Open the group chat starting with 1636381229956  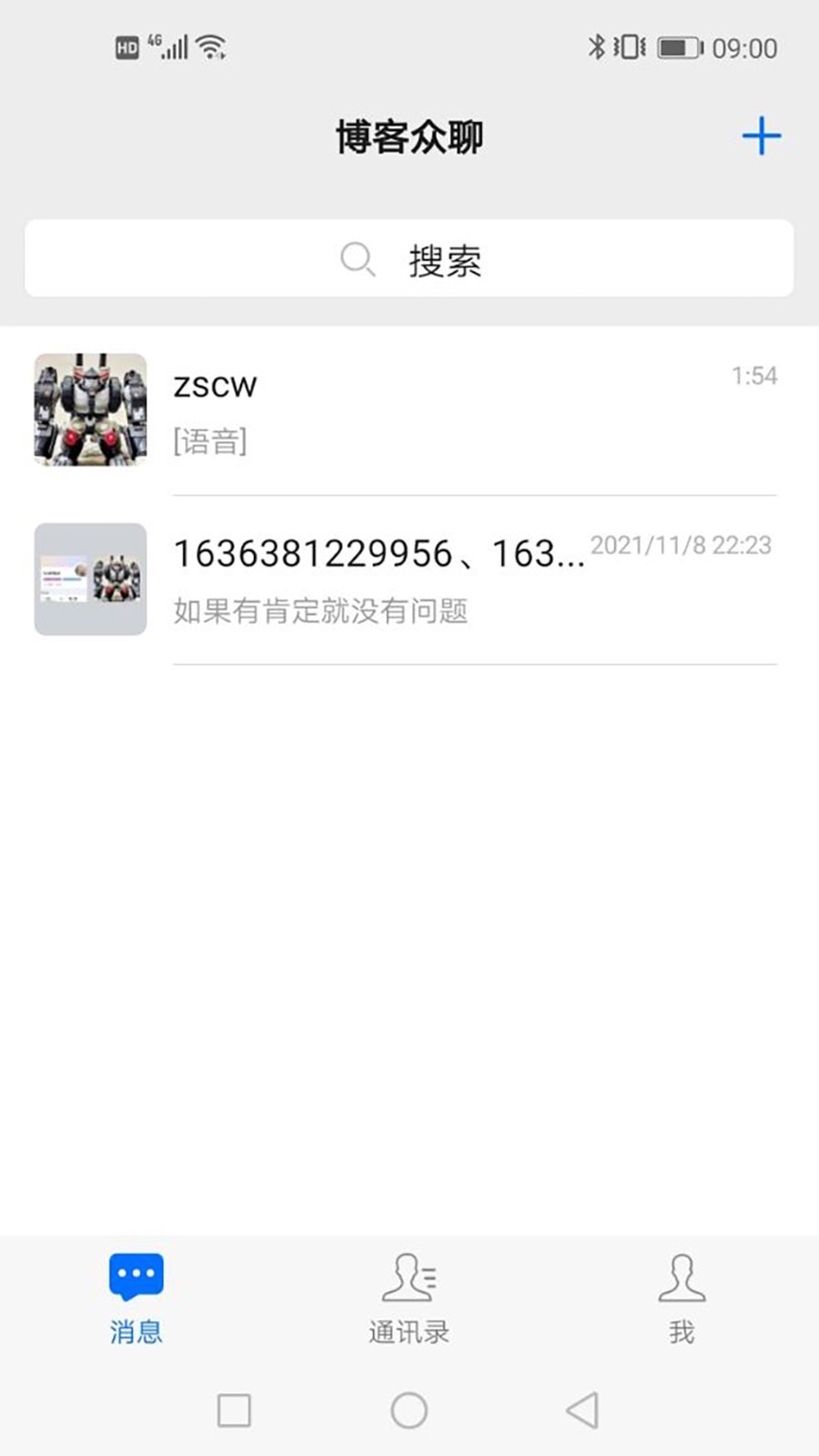409,580
